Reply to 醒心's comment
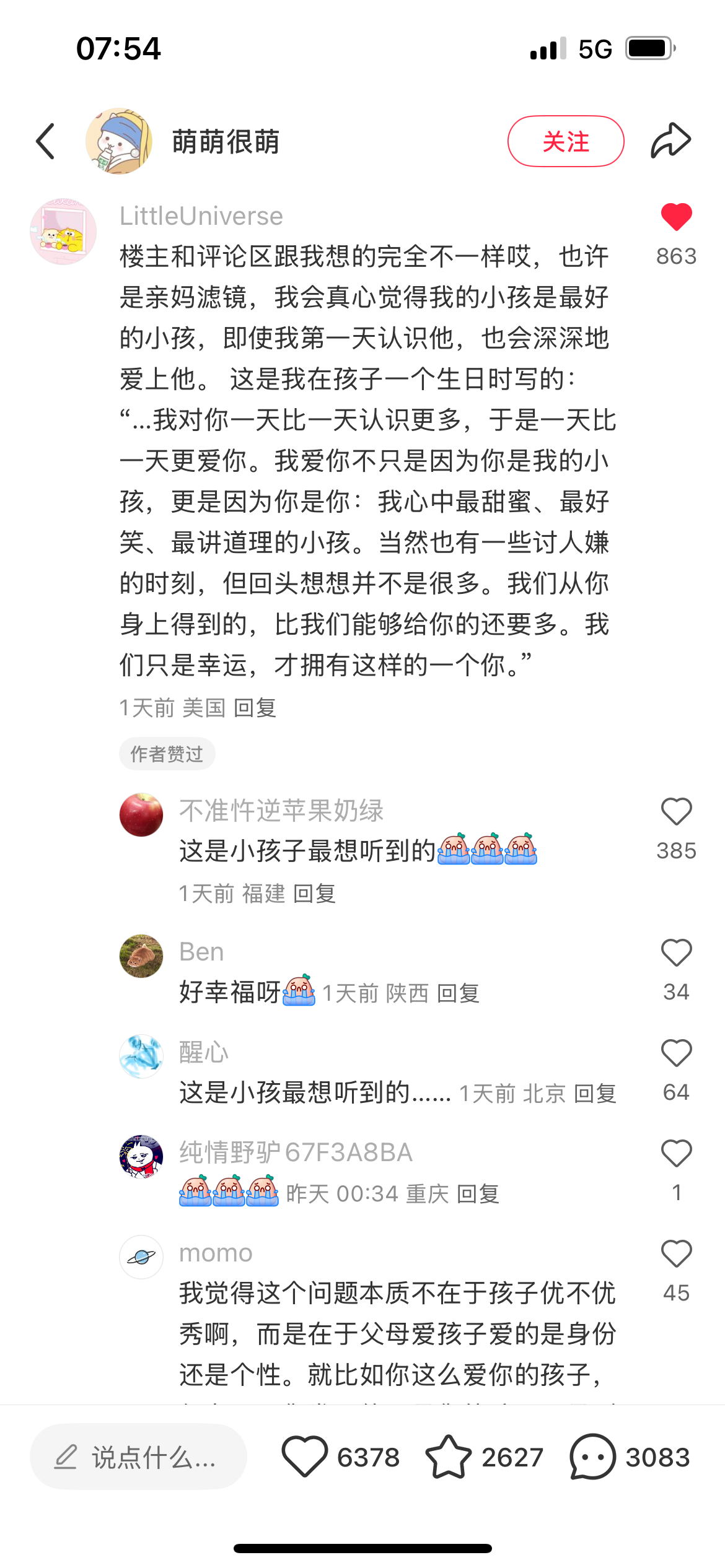The image size is (725, 1568). point(595,1094)
